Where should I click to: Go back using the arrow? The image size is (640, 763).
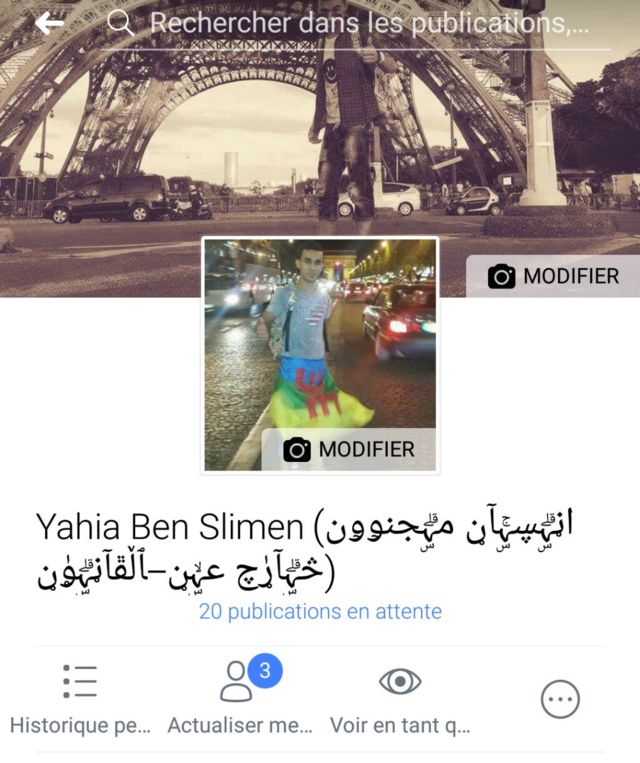(x=49, y=23)
